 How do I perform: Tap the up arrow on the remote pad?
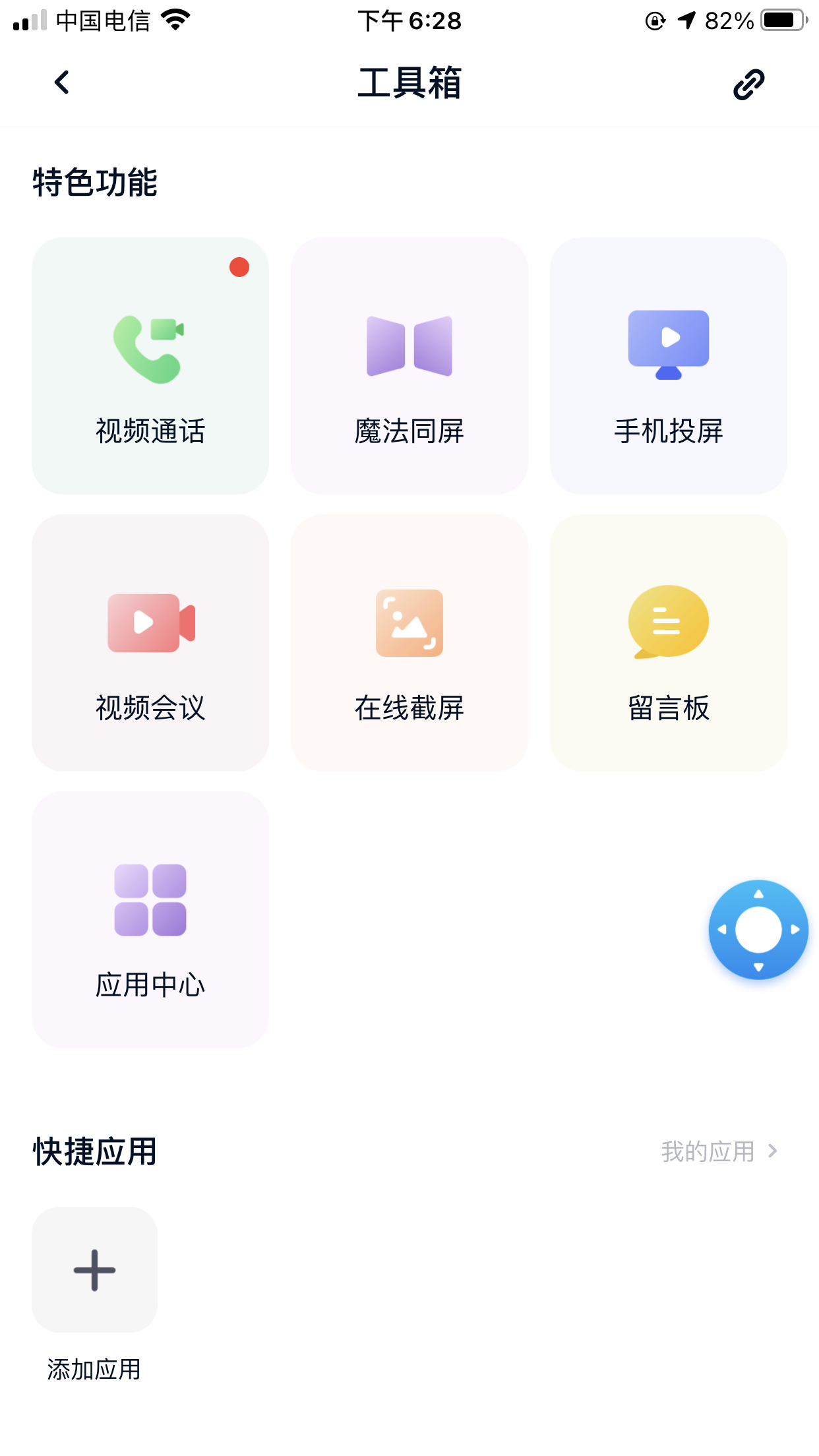click(x=758, y=894)
